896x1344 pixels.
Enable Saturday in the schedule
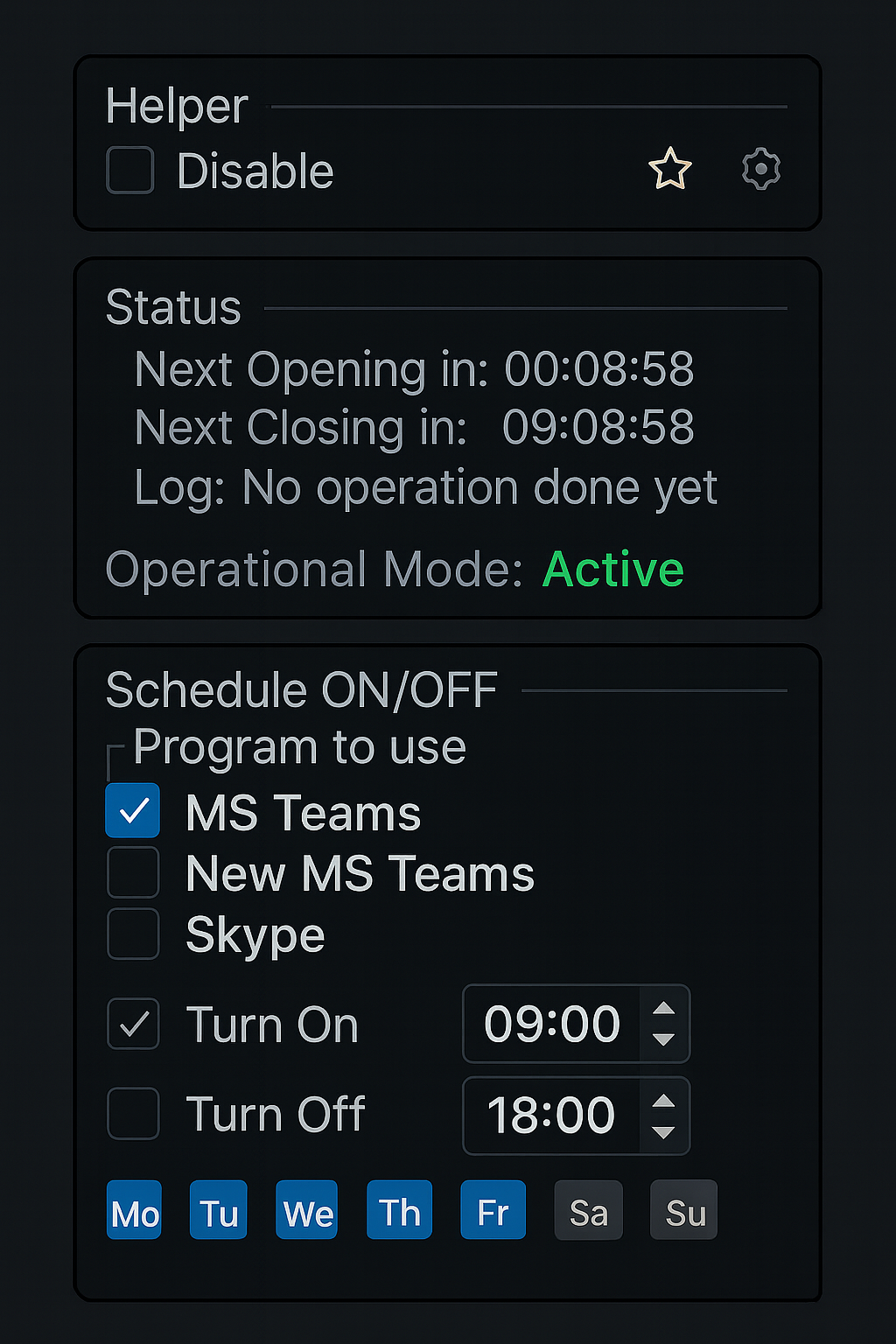588,1211
